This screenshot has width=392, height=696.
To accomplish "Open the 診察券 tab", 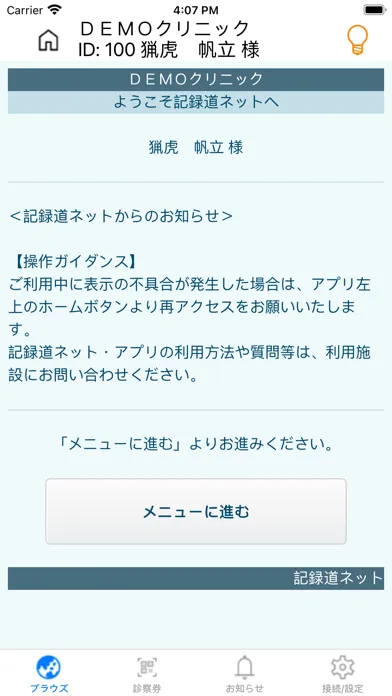I will [x=147, y=674].
